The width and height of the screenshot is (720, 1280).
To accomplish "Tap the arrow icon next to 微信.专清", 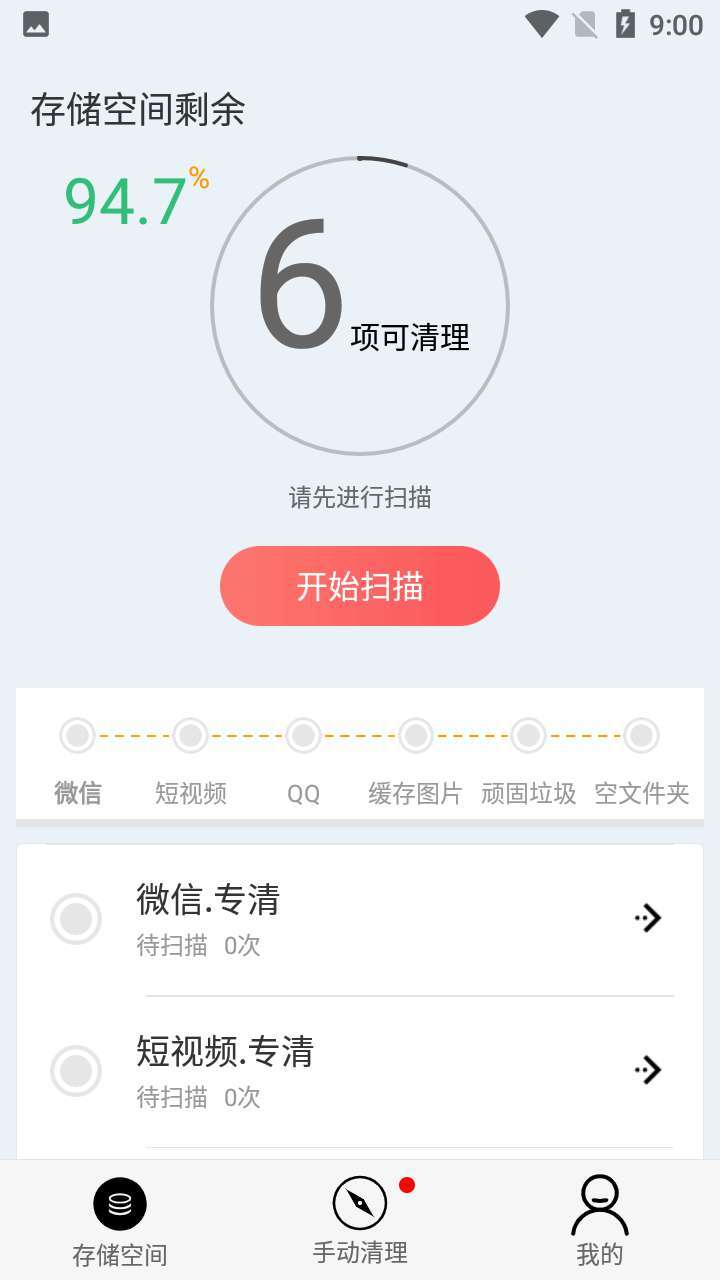I will coord(647,918).
